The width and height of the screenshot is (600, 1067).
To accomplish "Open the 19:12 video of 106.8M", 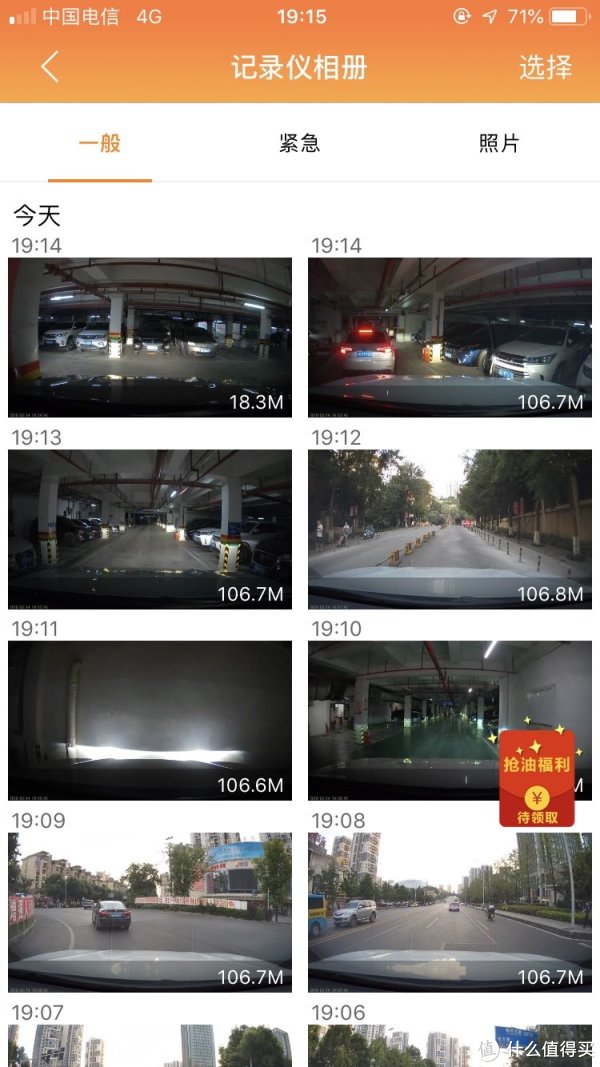I will point(450,529).
